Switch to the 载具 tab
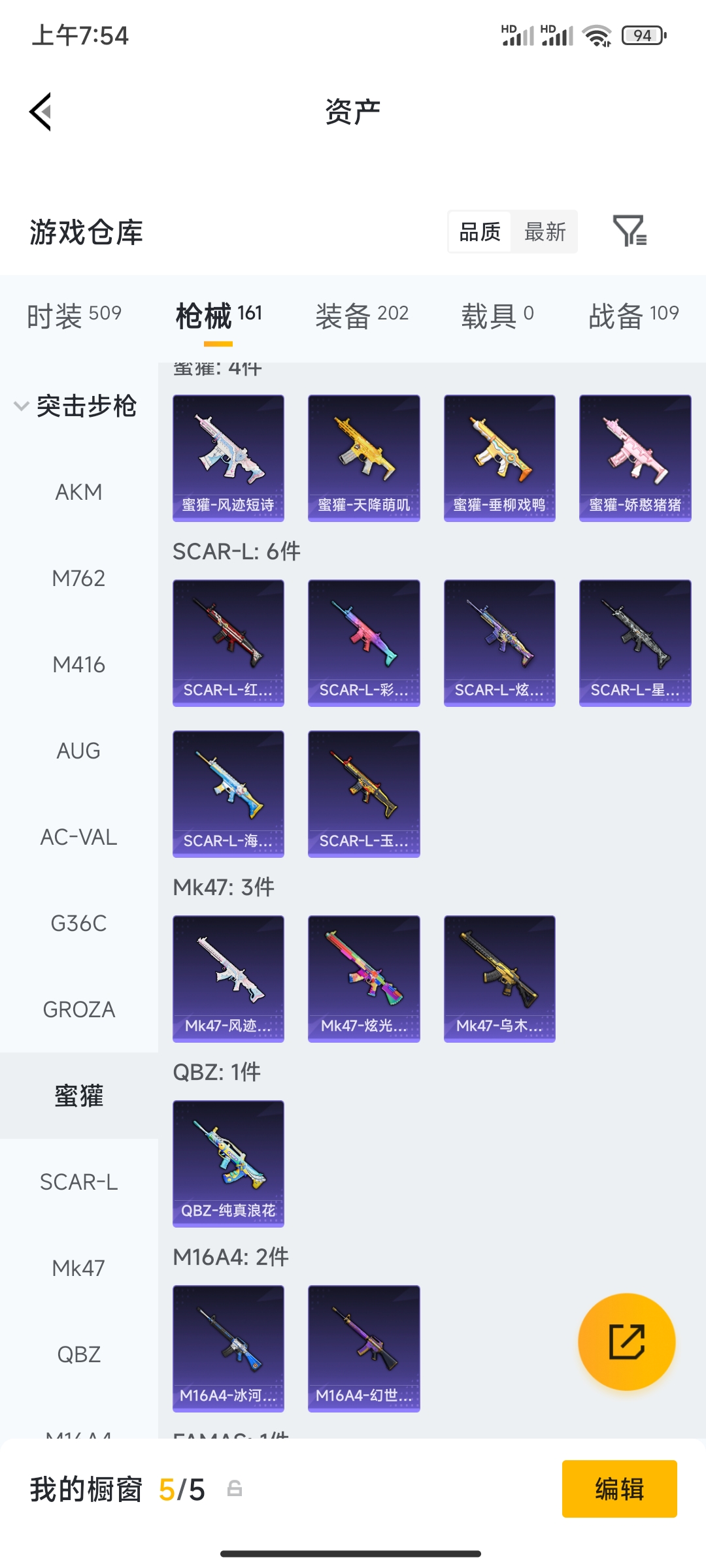The width and height of the screenshot is (706, 1568). pos(497,315)
